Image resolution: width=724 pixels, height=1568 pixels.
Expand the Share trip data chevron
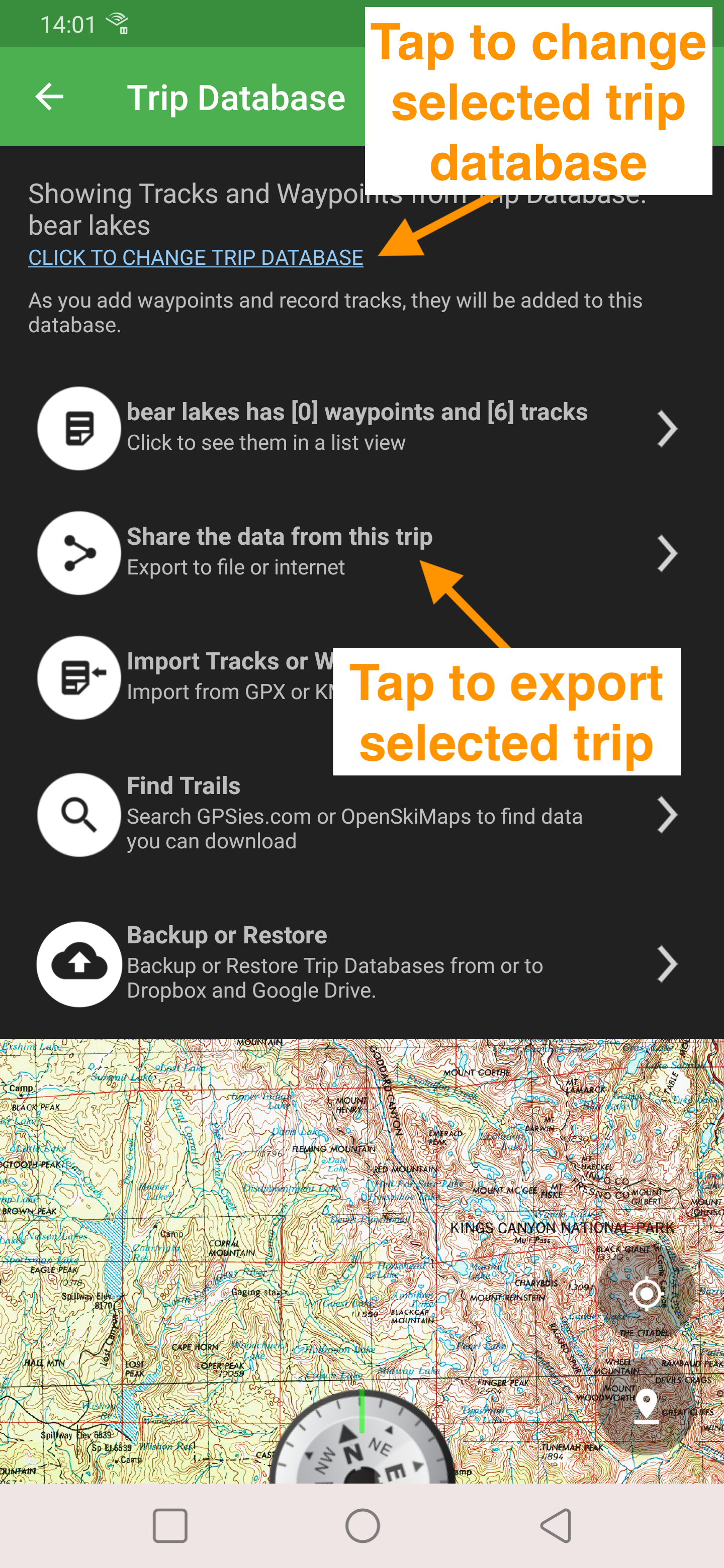click(x=667, y=553)
